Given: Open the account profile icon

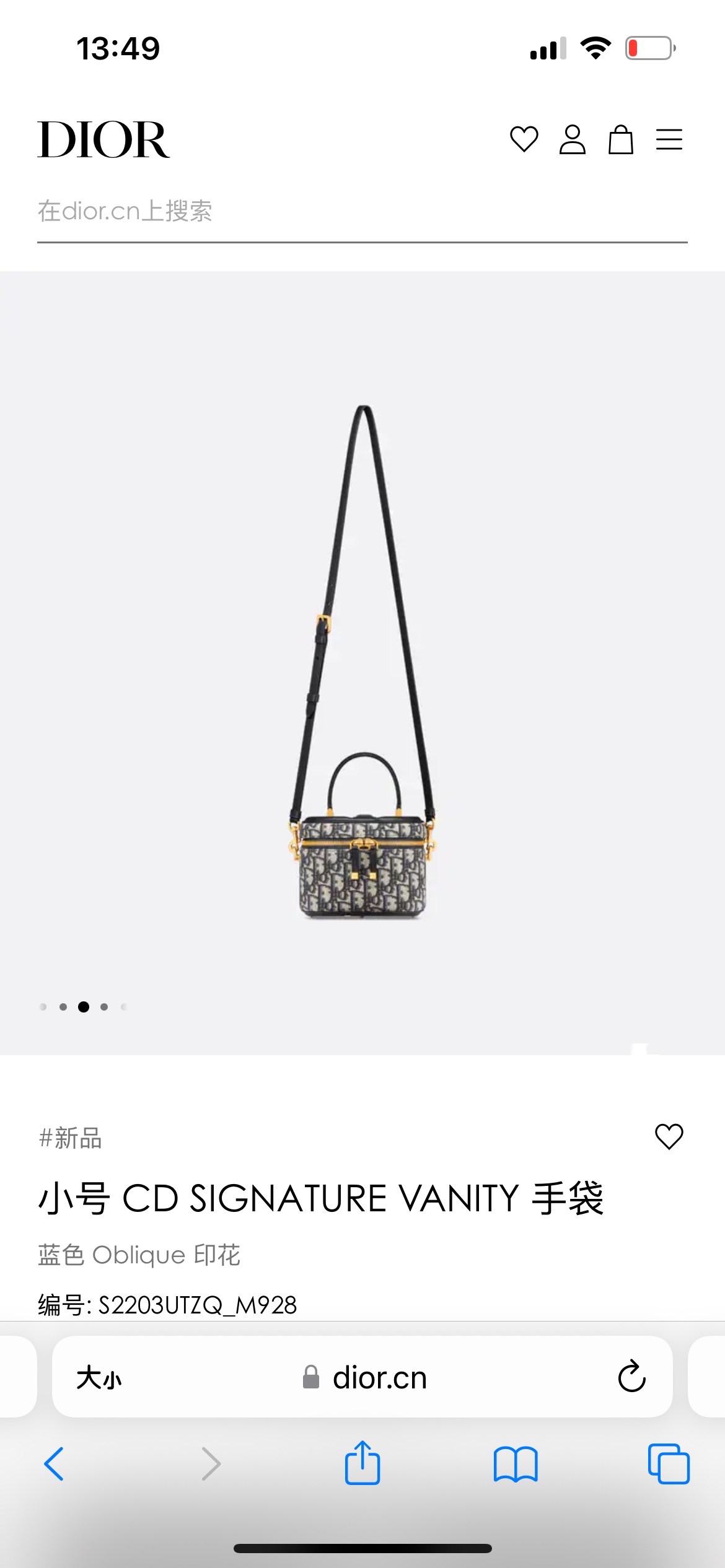Looking at the screenshot, I should point(572,139).
